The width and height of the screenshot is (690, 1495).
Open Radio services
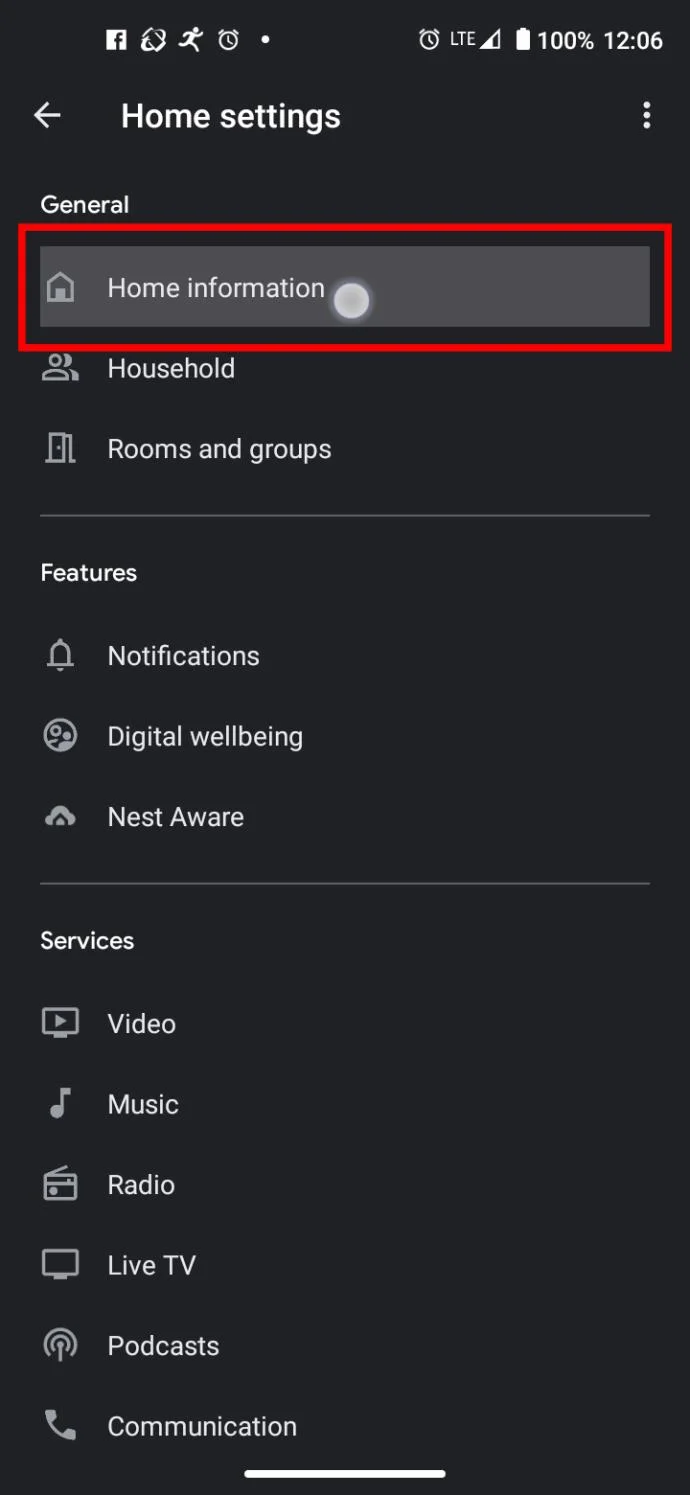[x=141, y=1186]
